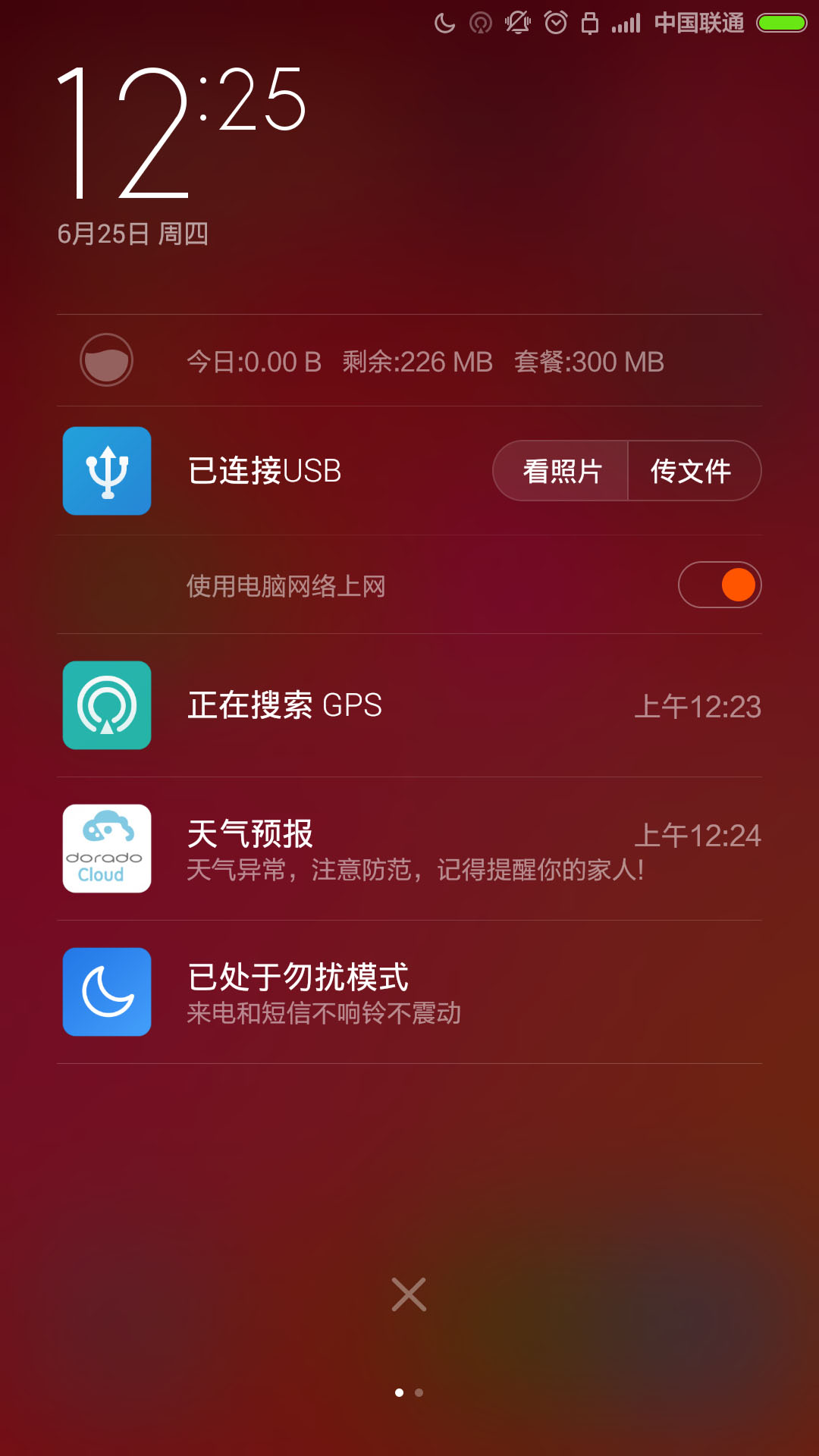This screenshot has height=1456, width=819.
Task: Open the 已连接USB notification
Action: [x=265, y=471]
